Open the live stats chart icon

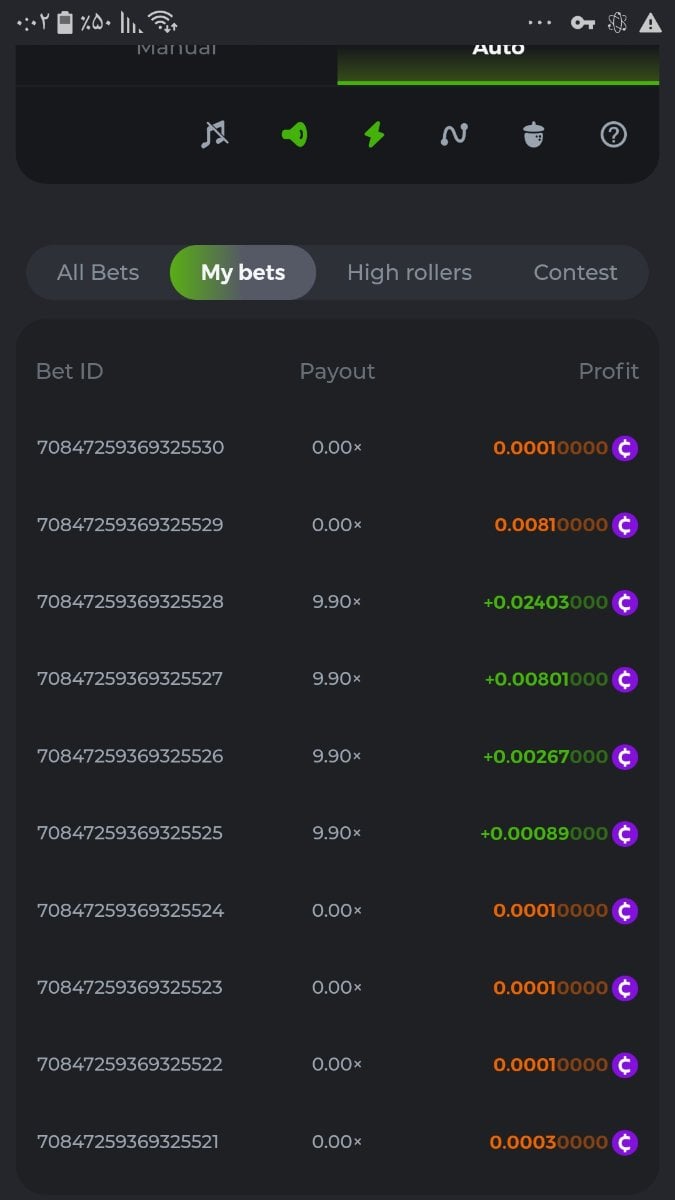454,134
